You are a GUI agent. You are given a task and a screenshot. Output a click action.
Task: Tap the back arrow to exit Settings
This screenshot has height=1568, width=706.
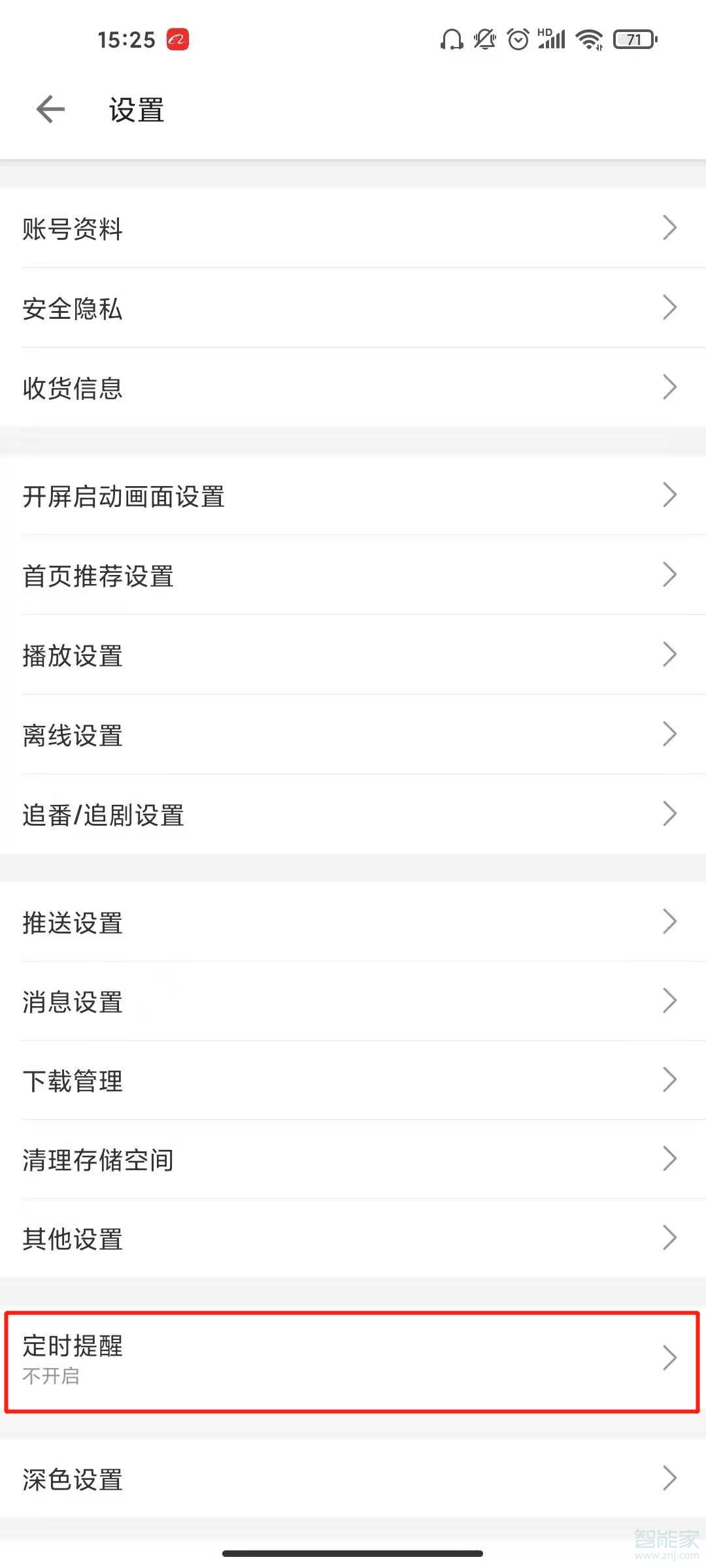pyautogui.click(x=49, y=110)
